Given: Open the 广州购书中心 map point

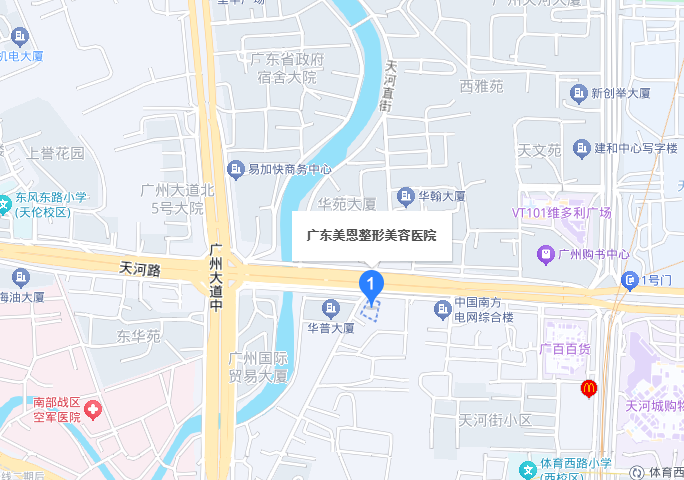Looking at the screenshot, I should 546,254.
